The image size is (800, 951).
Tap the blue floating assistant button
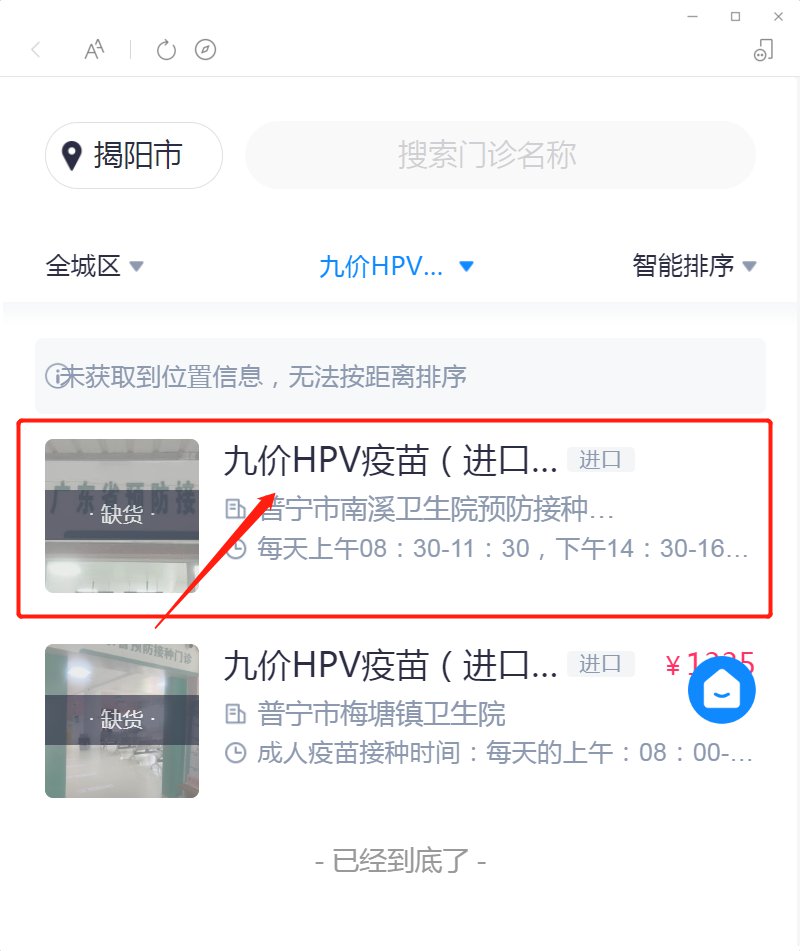pos(721,690)
